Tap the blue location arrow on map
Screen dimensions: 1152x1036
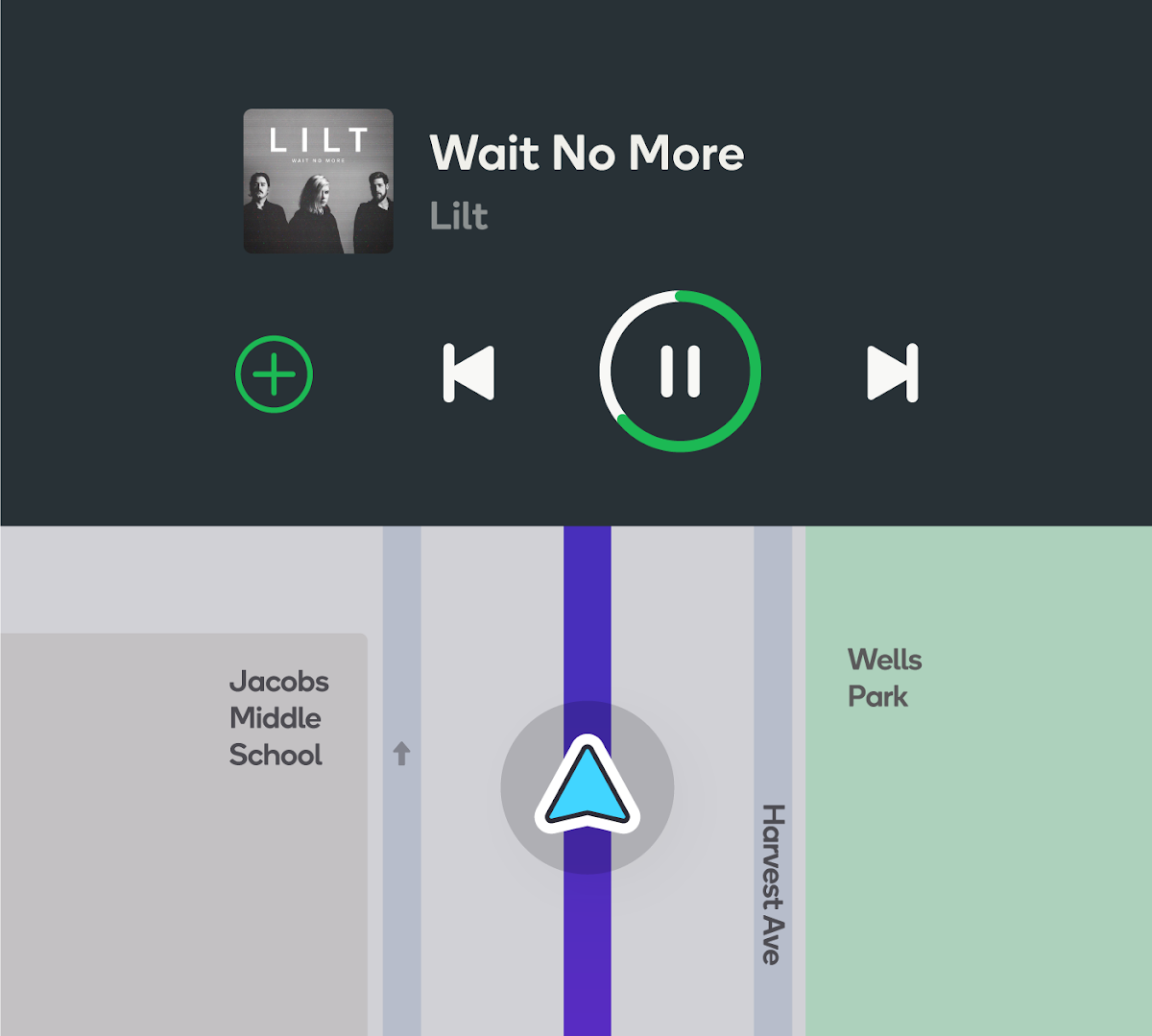pyautogui.click(x=587, y=786)
